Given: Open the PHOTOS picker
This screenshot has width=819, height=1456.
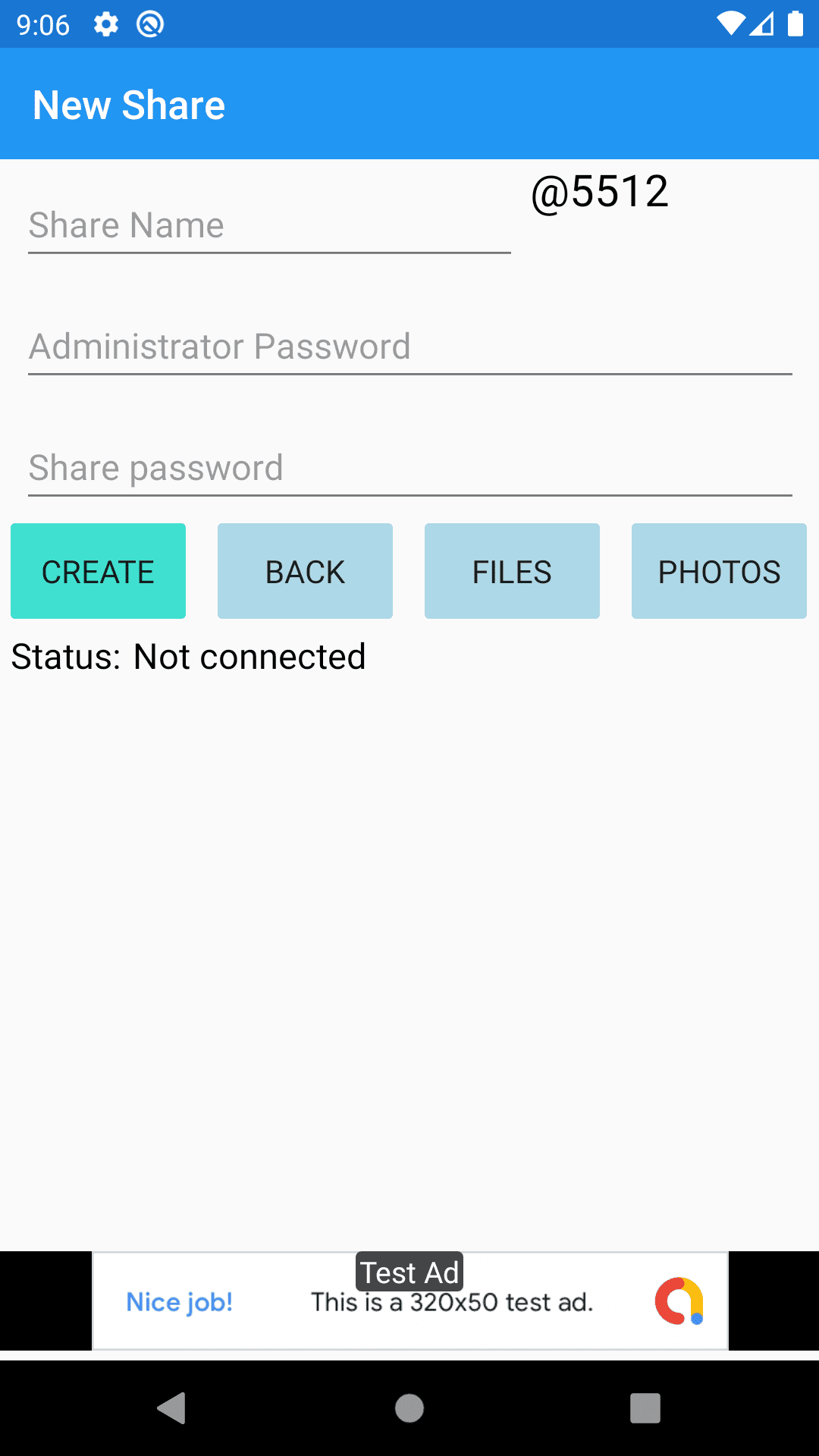Looking at the screenshot, I should tap(719, 572).
